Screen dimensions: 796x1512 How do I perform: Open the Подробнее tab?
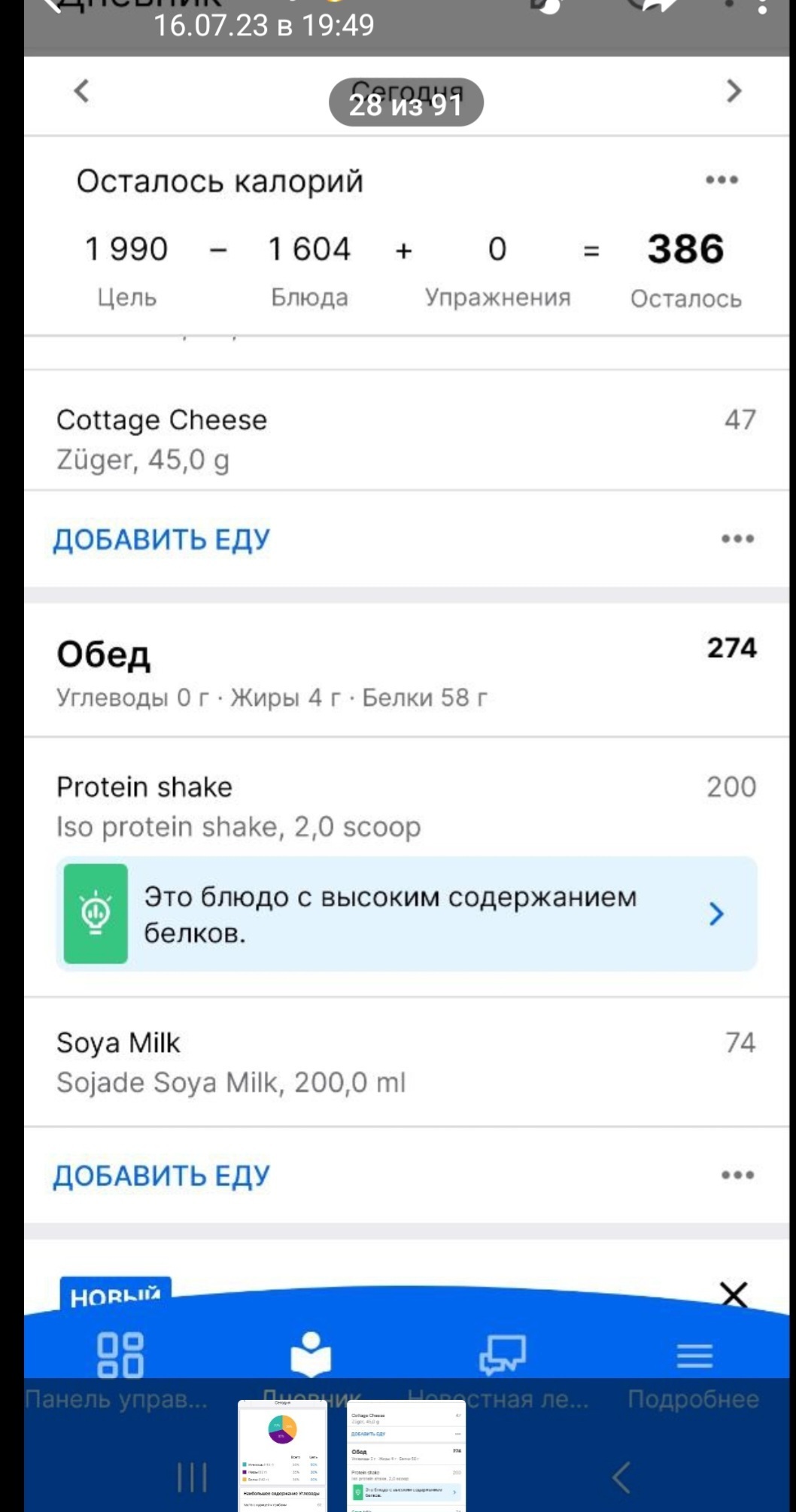pyautogui.click(x=694, y=1371)
